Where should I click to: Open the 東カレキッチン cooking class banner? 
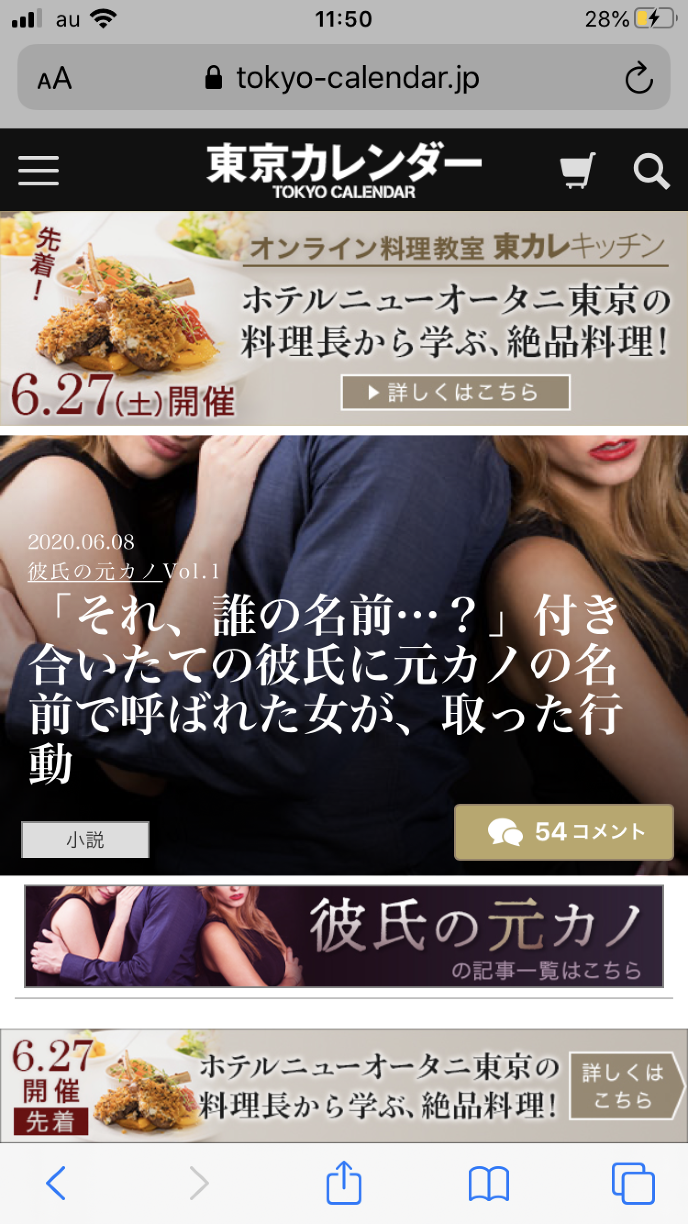(x=344, y=318)
